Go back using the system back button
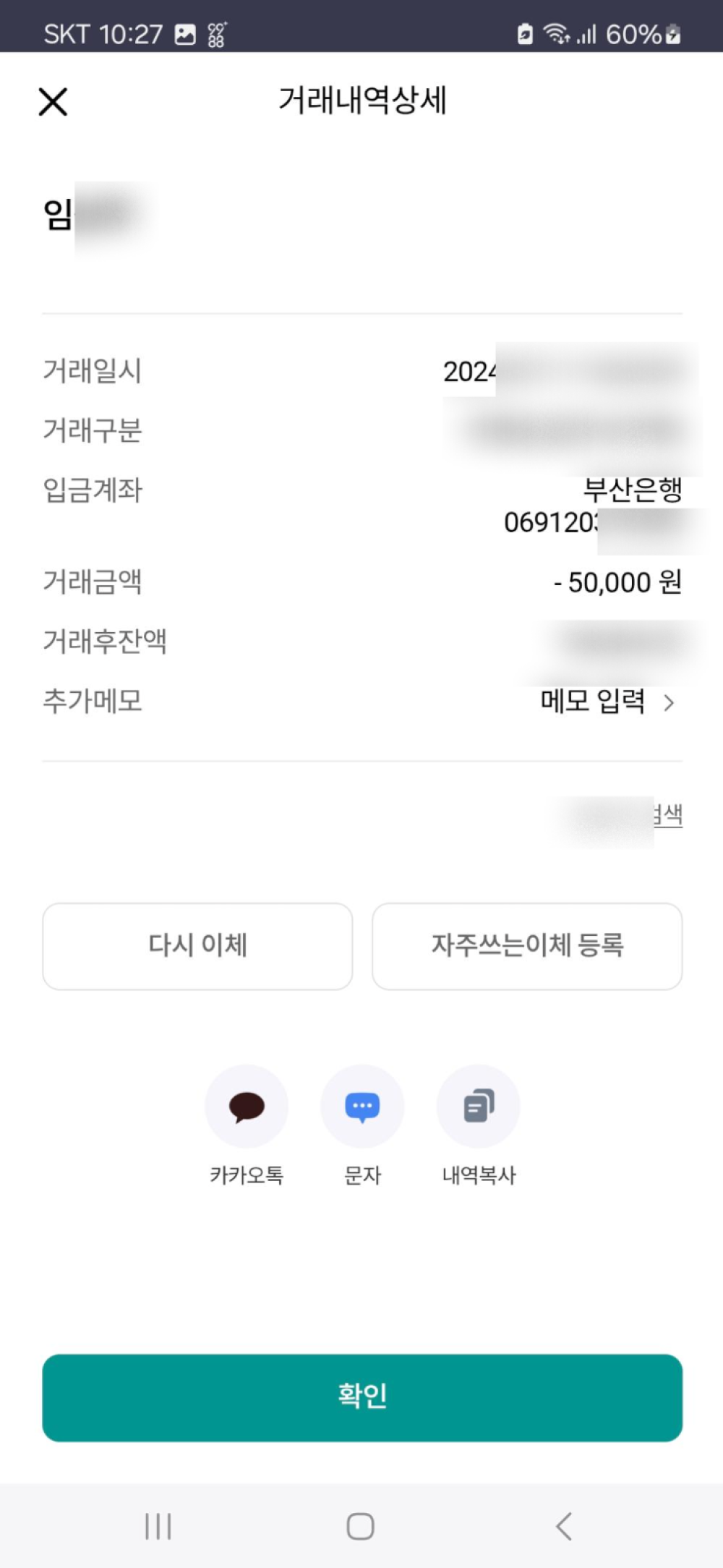 [x=564, y=1526]
